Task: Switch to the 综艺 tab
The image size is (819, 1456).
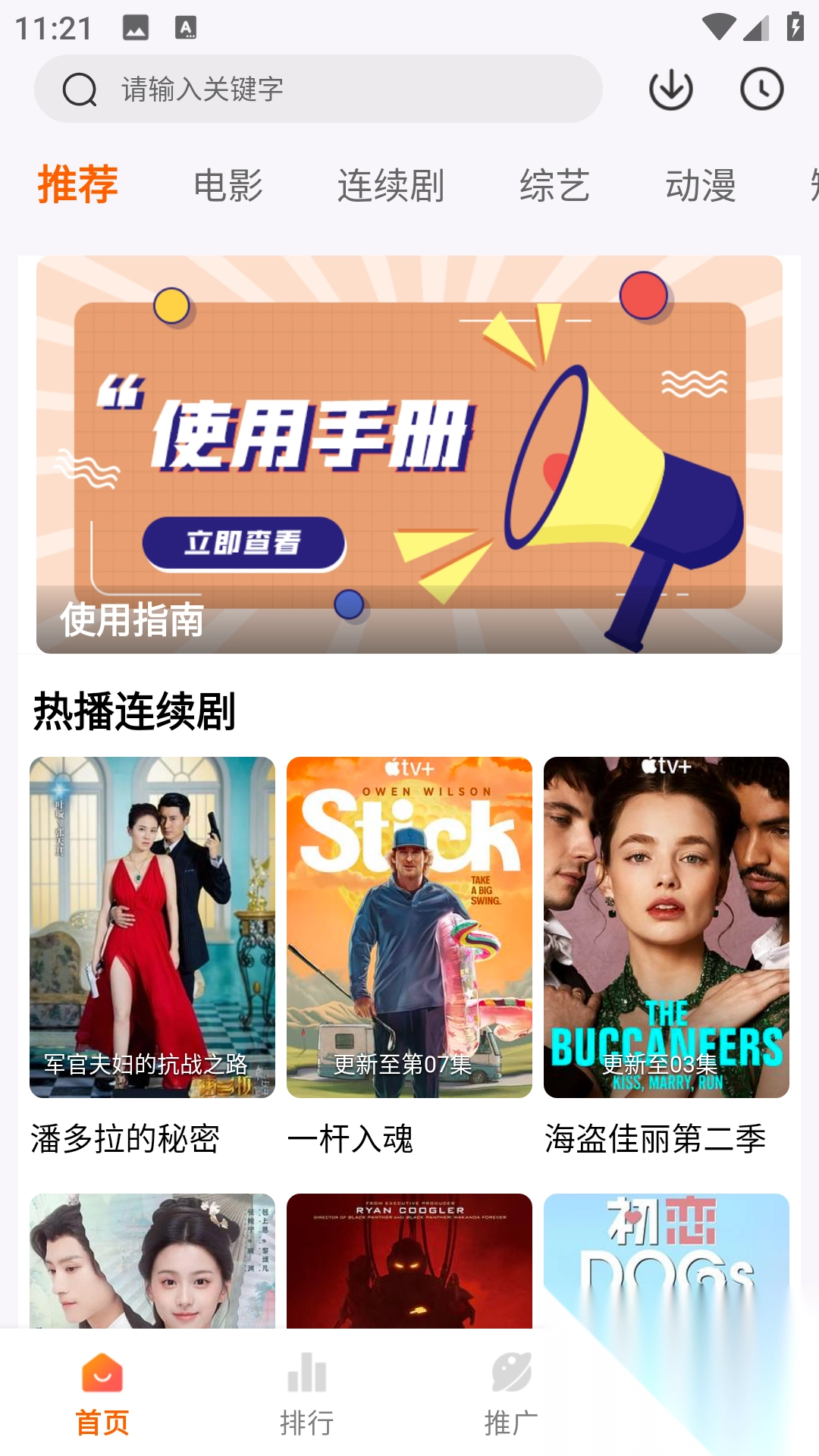Action: (x=554, y=186)
